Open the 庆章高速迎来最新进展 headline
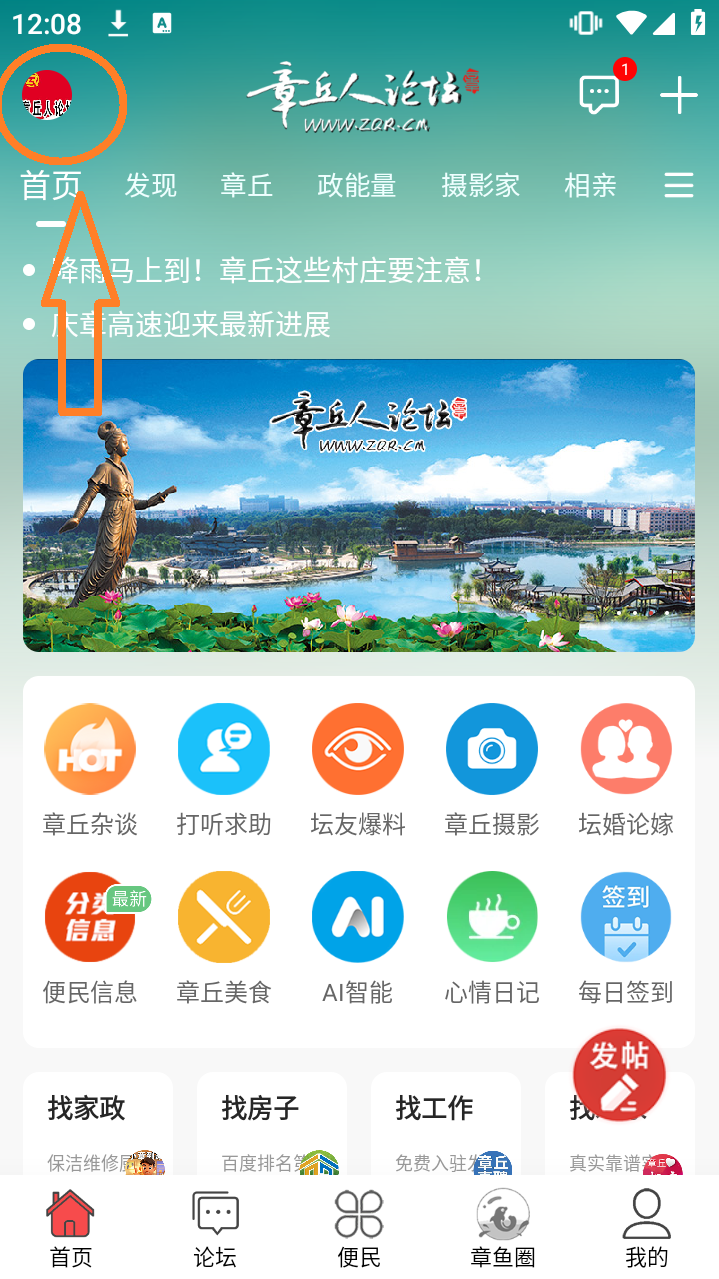Viewport: 719px width, 1279px height. (190, 324)
